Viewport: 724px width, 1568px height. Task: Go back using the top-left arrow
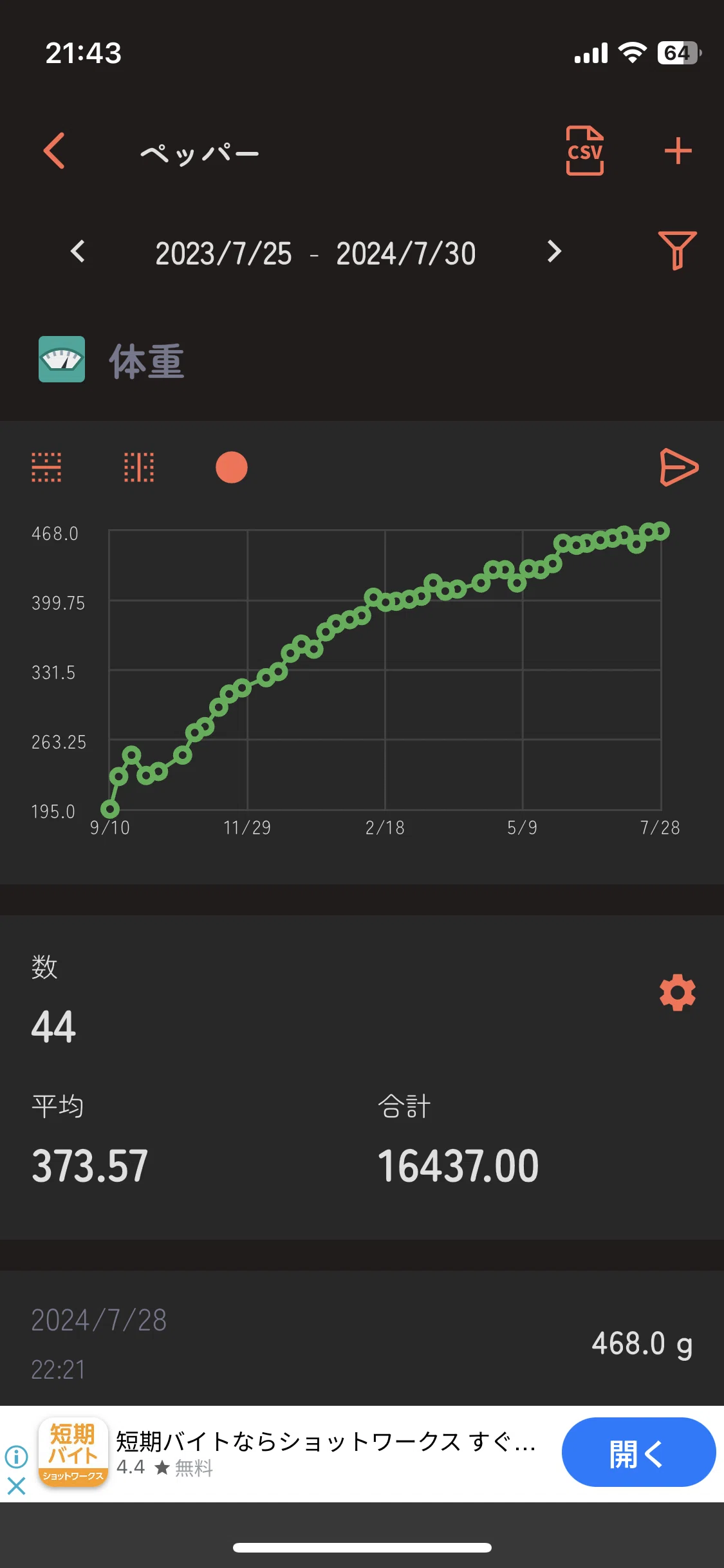coord(54,151)
